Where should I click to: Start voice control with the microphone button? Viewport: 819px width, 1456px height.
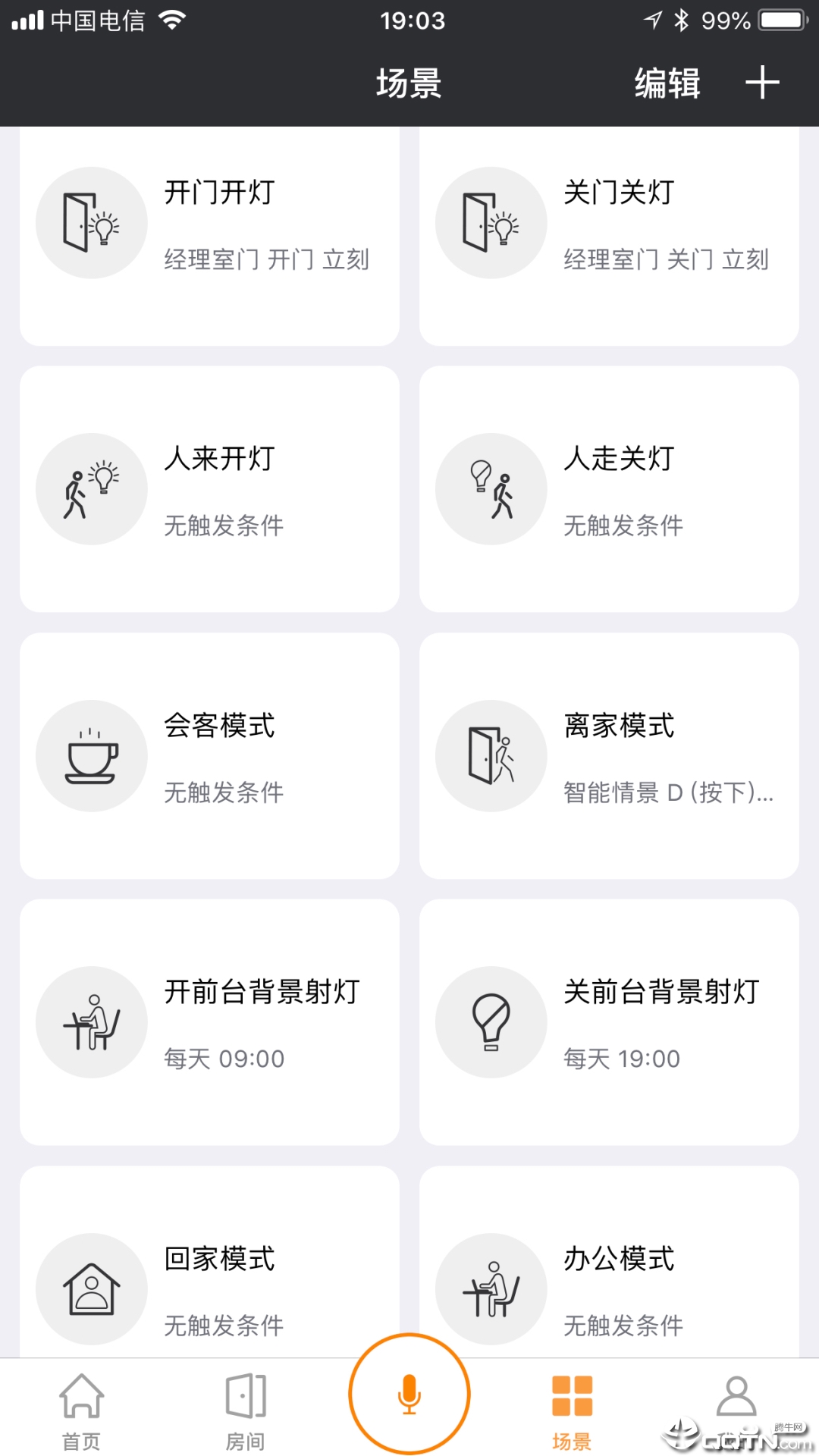click(x=409, y=1394)
